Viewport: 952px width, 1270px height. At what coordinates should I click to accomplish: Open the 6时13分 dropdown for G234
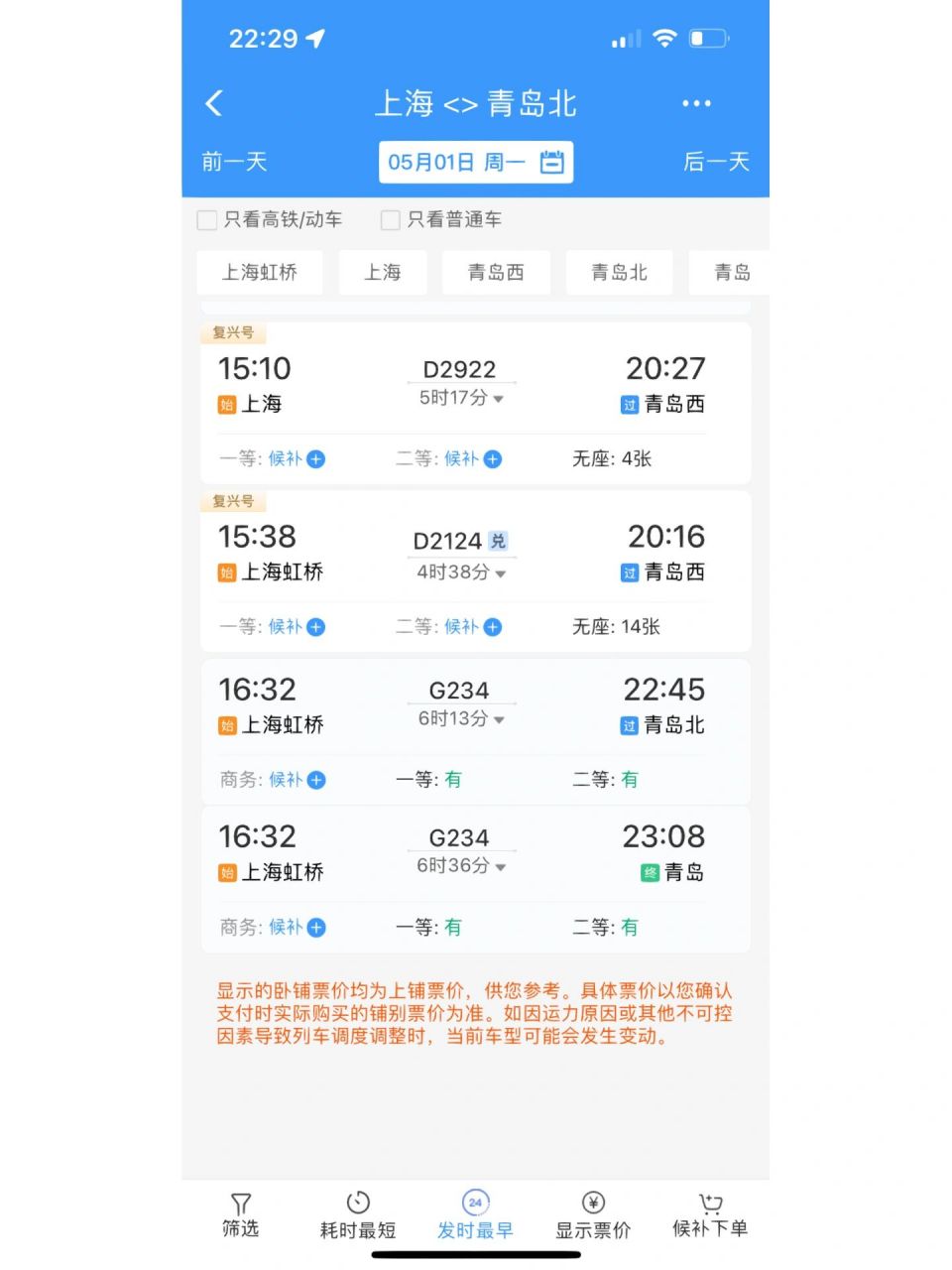pyautogui.click(x=460, y=719)
